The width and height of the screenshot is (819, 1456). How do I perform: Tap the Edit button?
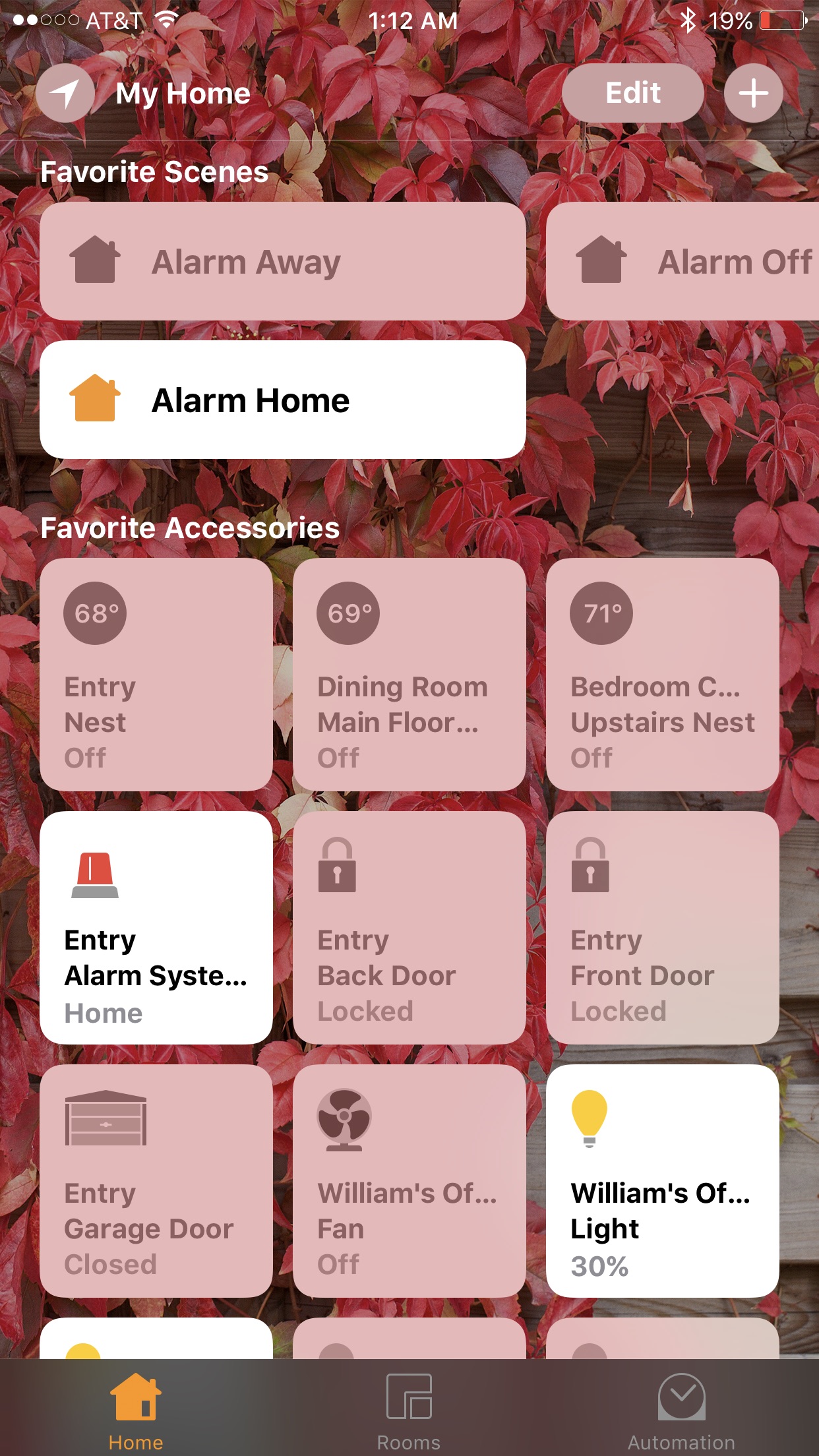click(632, 93)
